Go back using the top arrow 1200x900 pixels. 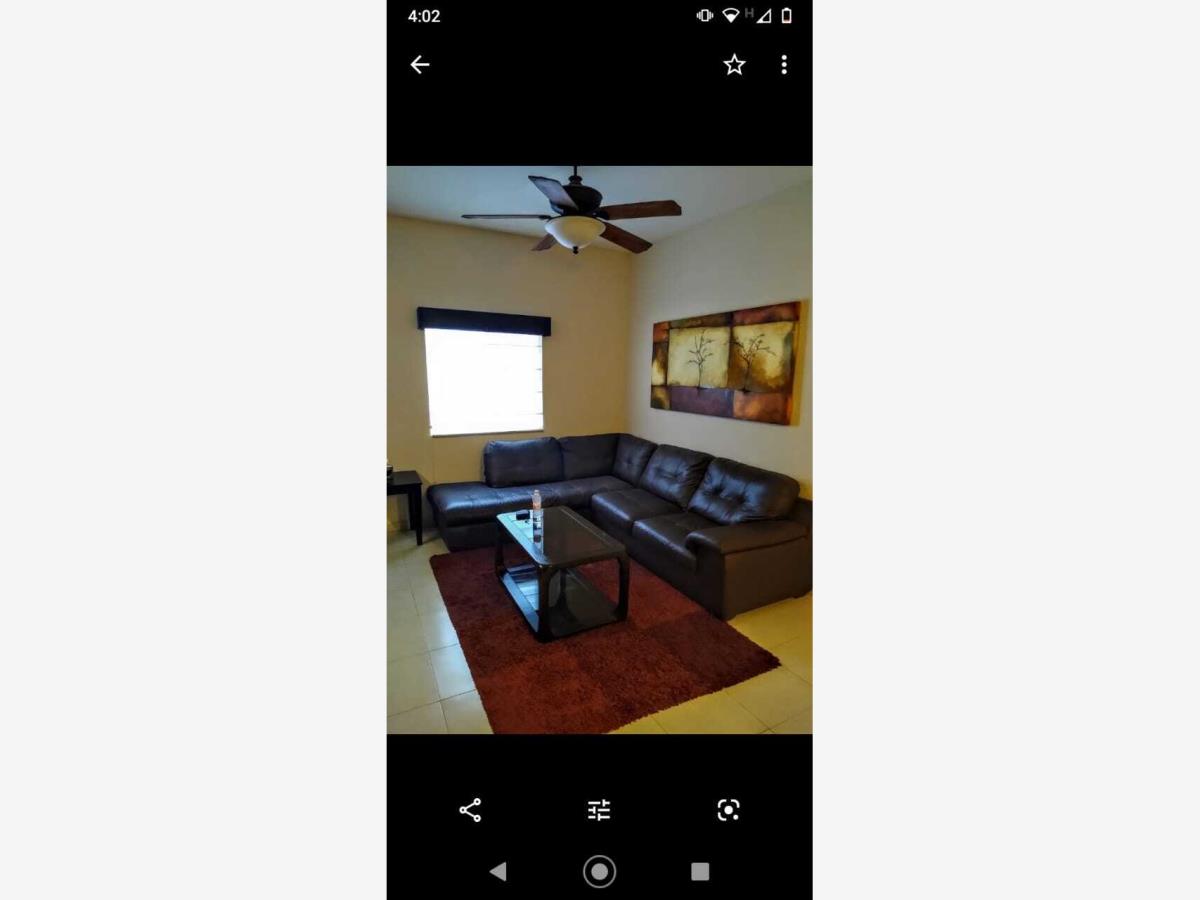pyautogui.click(x=420, y=65)
